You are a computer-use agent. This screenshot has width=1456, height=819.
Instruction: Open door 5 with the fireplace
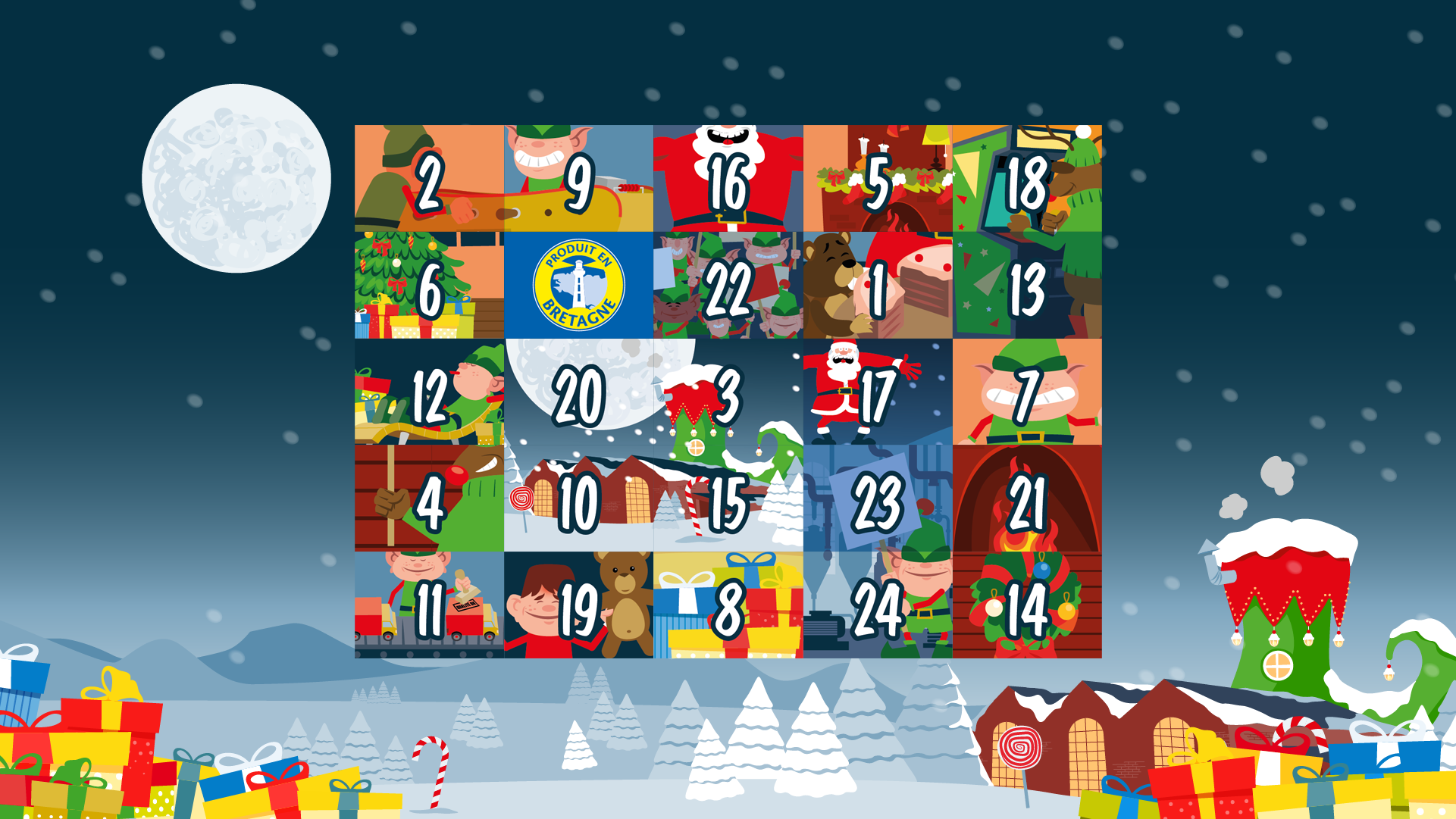click(878, 179)
